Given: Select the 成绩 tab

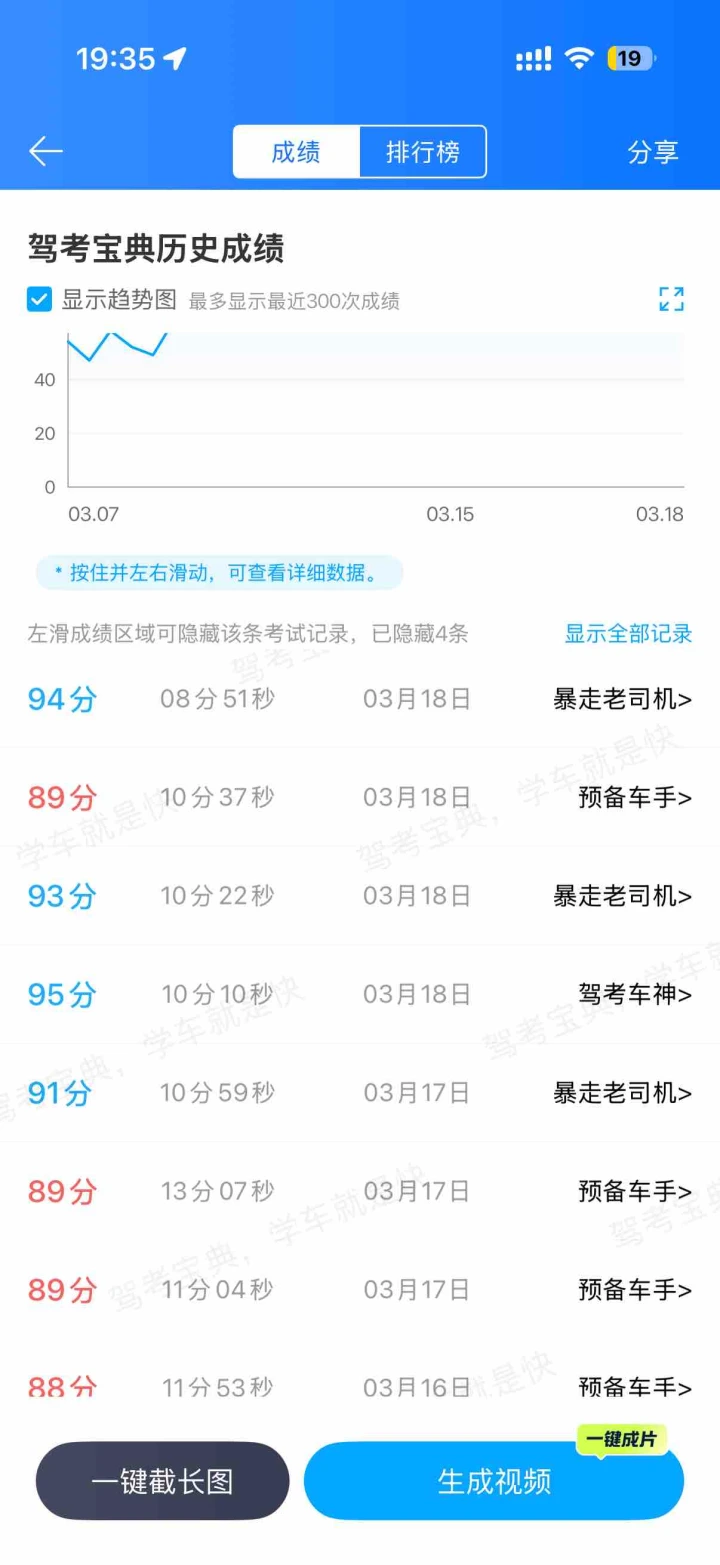Looking at the screenshot, I should coord(296,152).
